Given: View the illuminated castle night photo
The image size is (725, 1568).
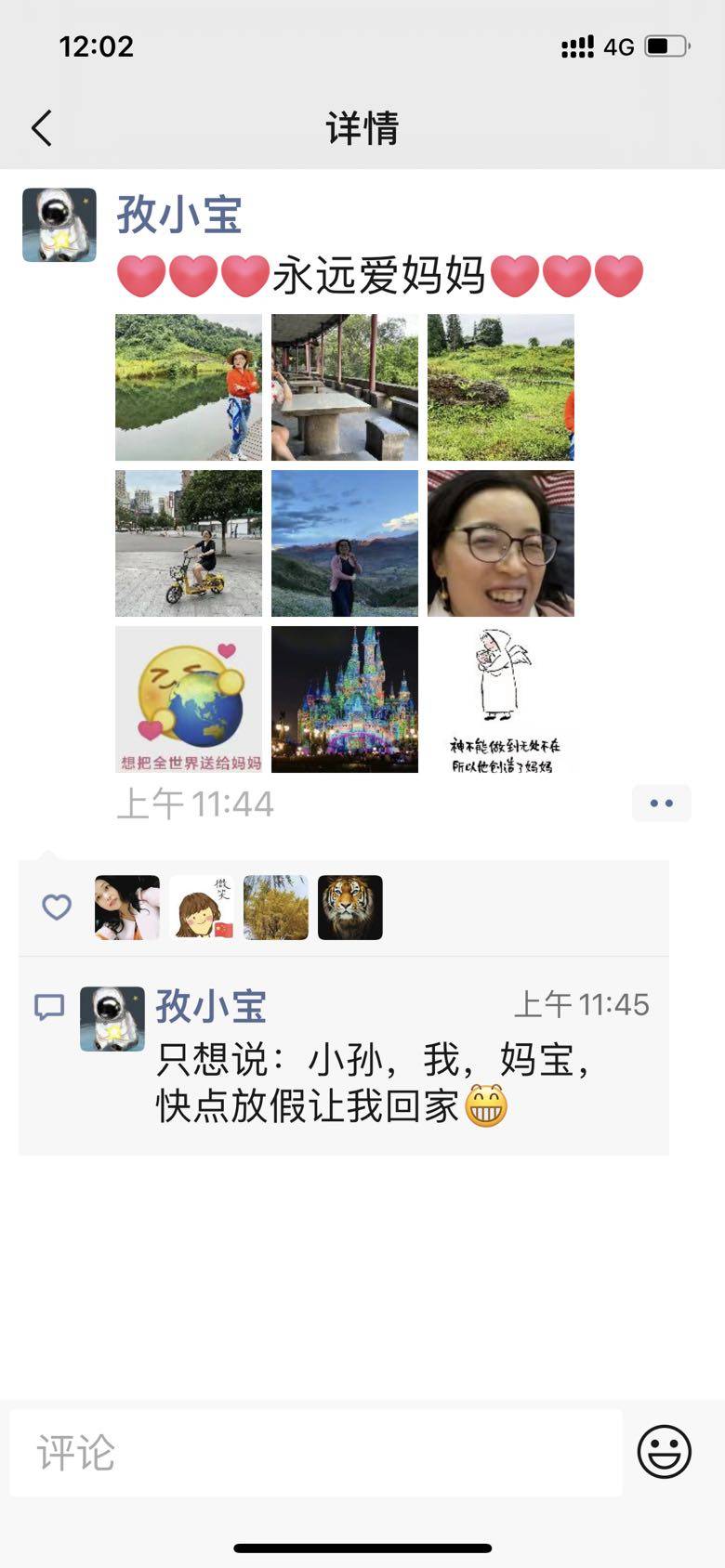Looking at the screenshot, I should click(345, 699).
